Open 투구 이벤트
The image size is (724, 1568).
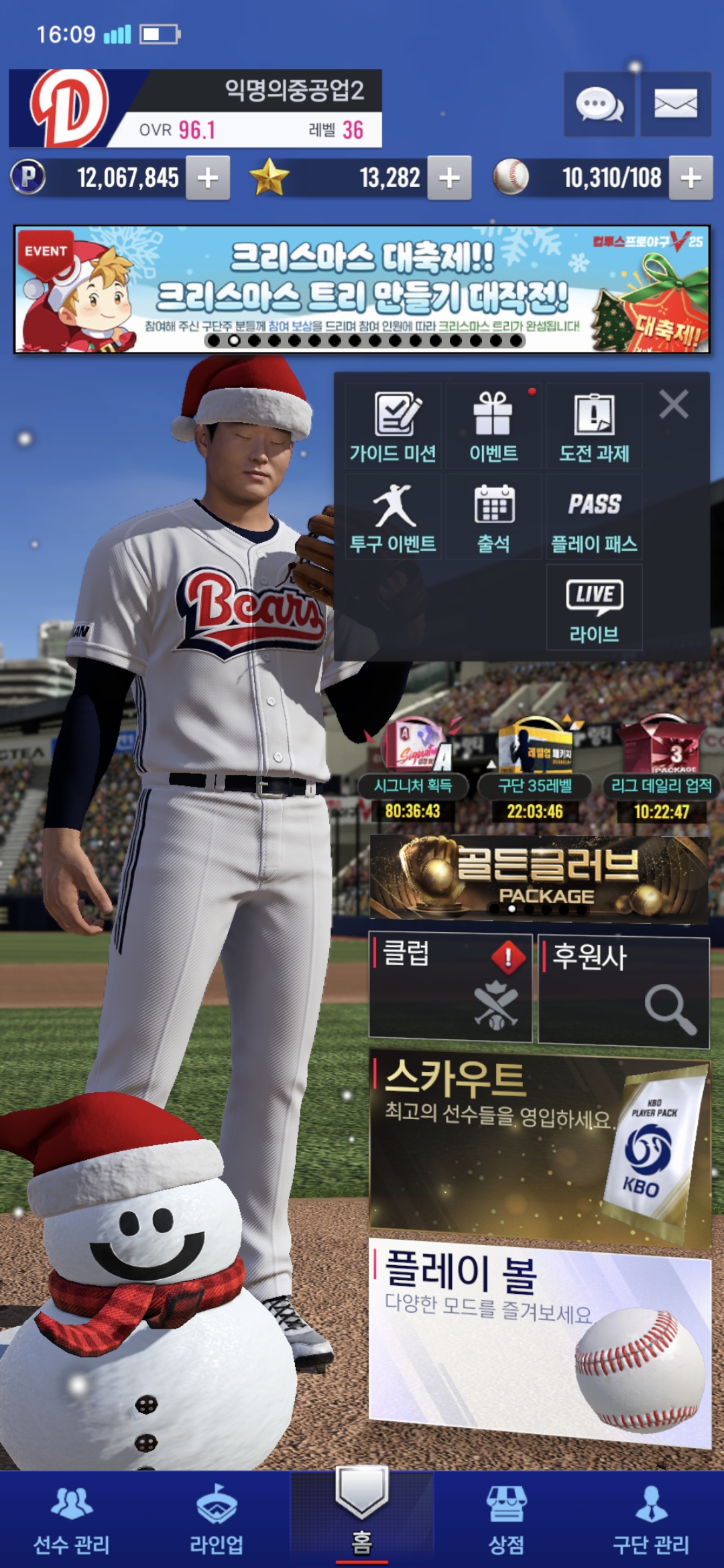[x=394, y=517]
